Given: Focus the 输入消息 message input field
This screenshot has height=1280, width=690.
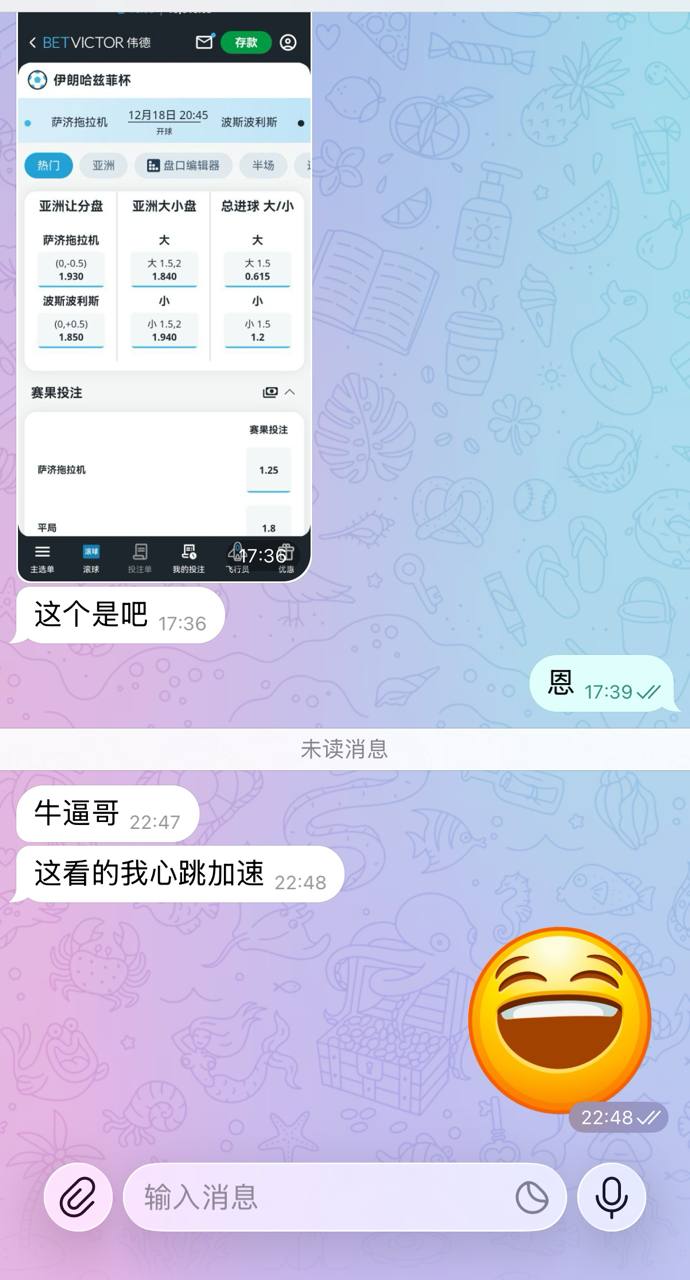Looking at the screenshot, I should [320, 1197].
